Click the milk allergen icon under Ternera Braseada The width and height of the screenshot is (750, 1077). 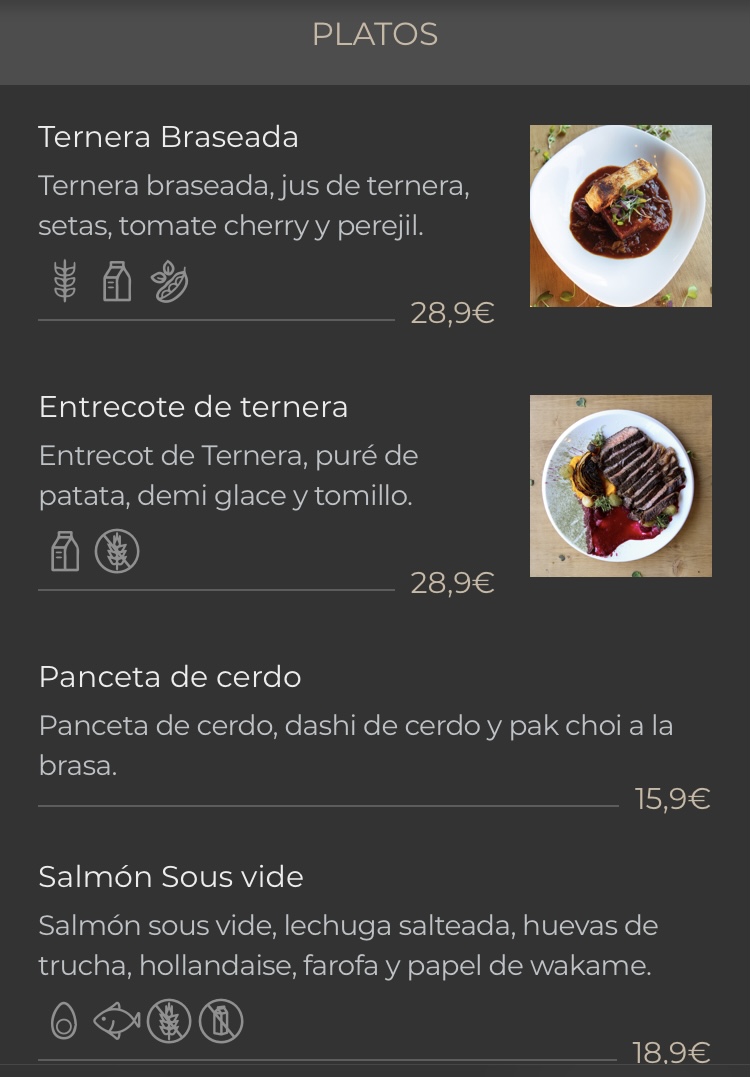(118, 281)
